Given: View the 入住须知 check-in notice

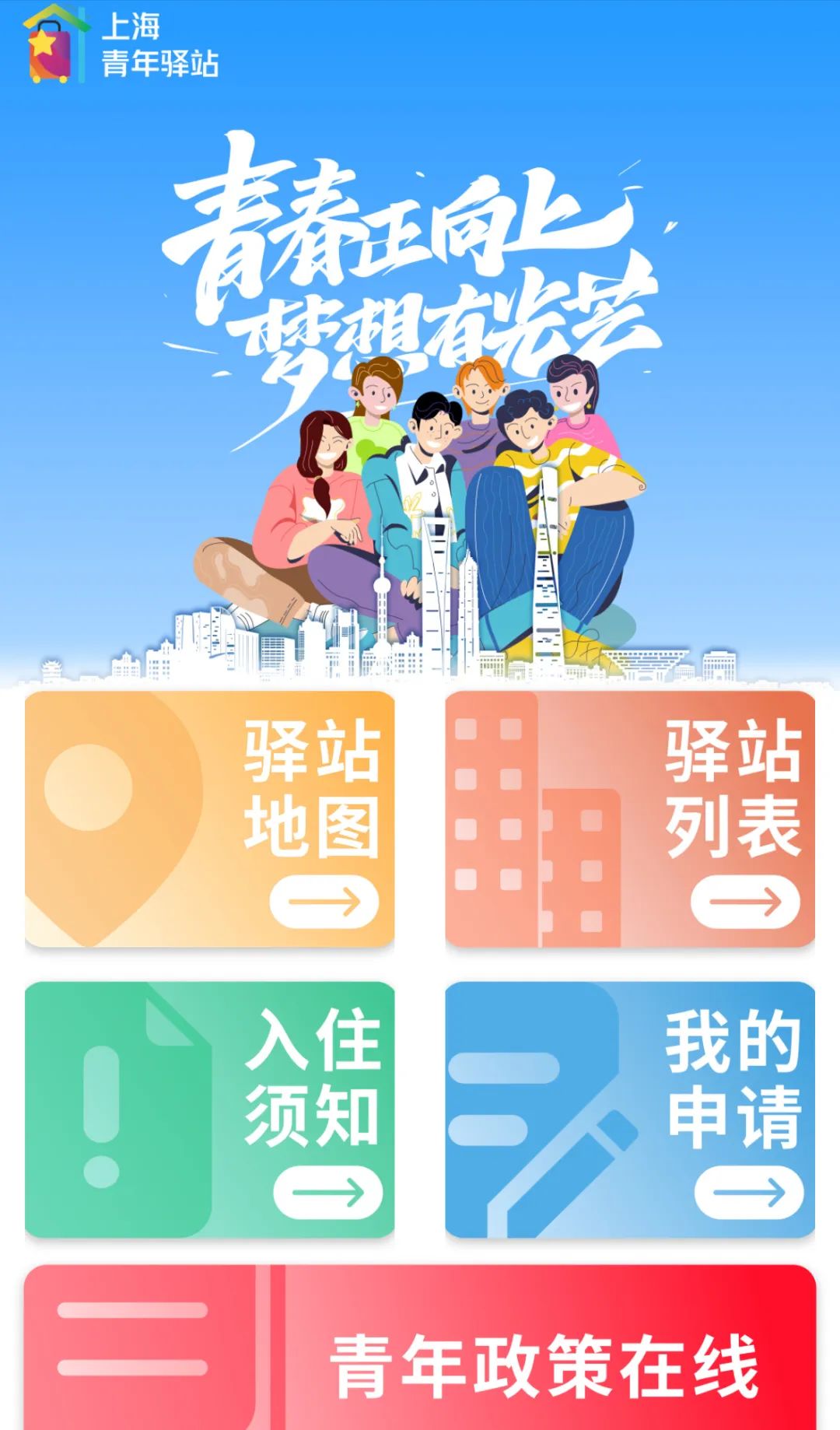Looking at the screenshot, I should pos(209,1109).
